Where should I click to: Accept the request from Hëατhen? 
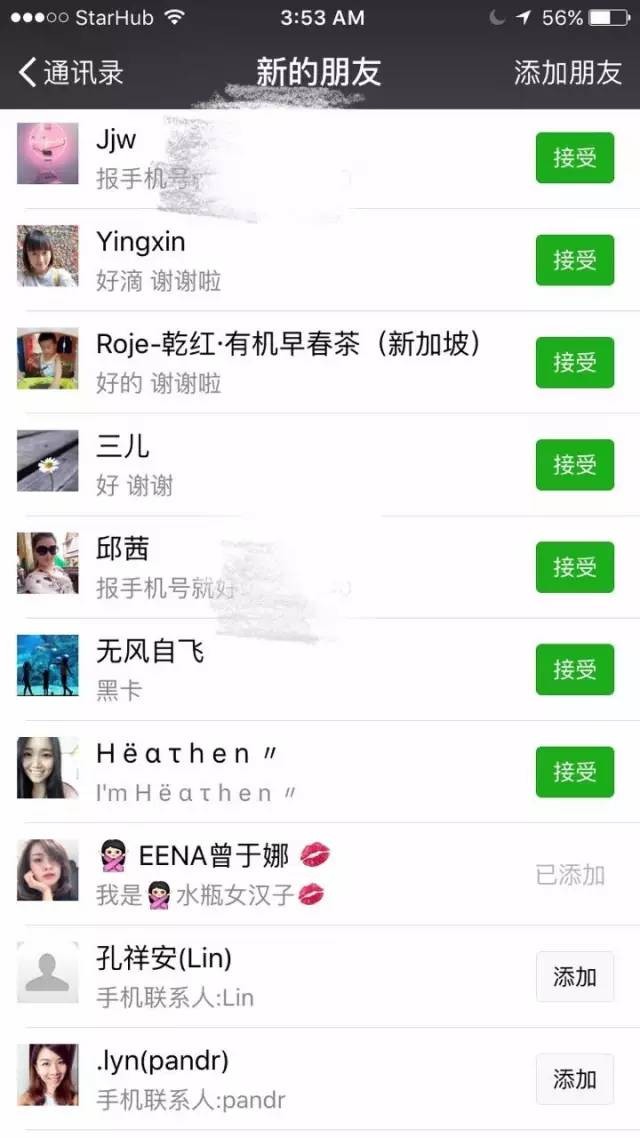click(x=574, y=772)
